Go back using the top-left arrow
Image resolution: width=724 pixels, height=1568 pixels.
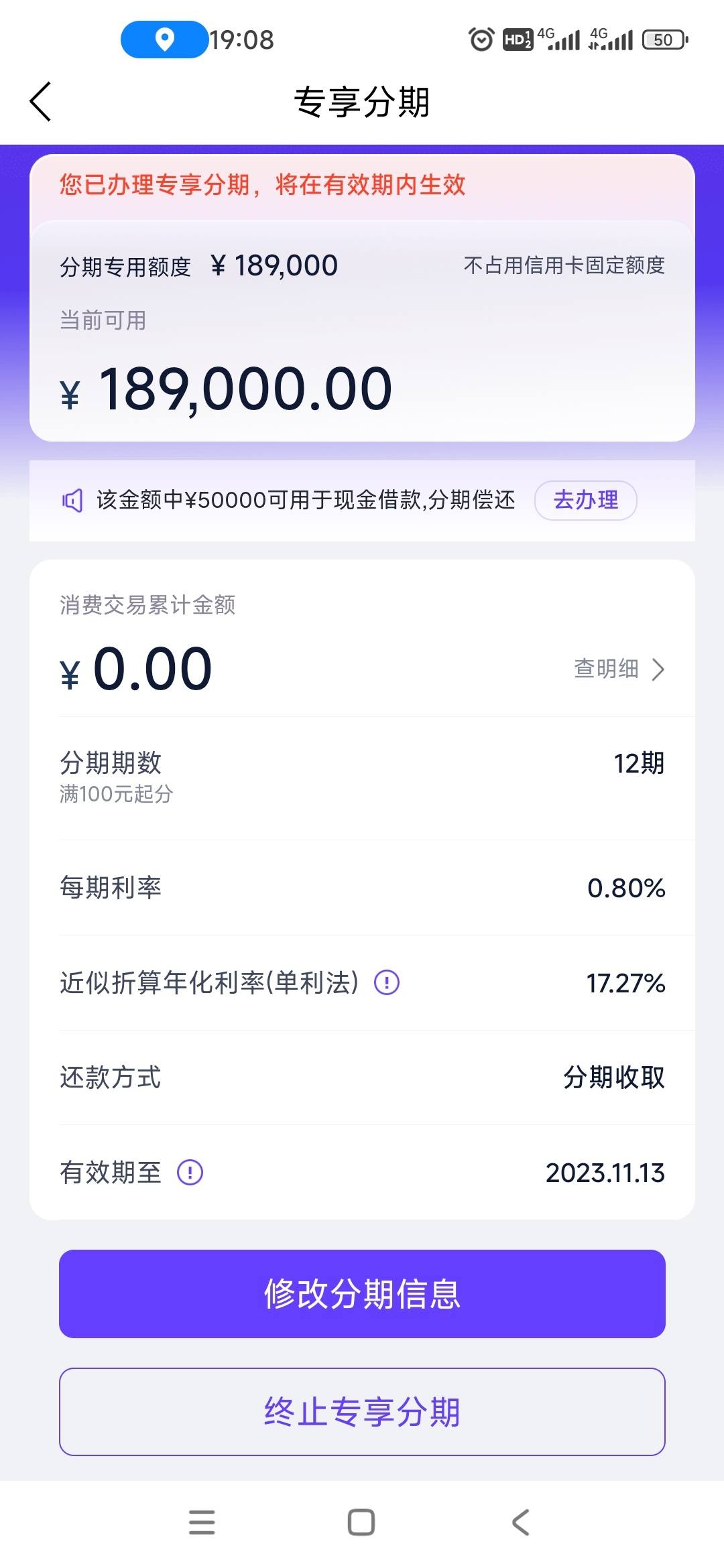(x=40, y=102)
